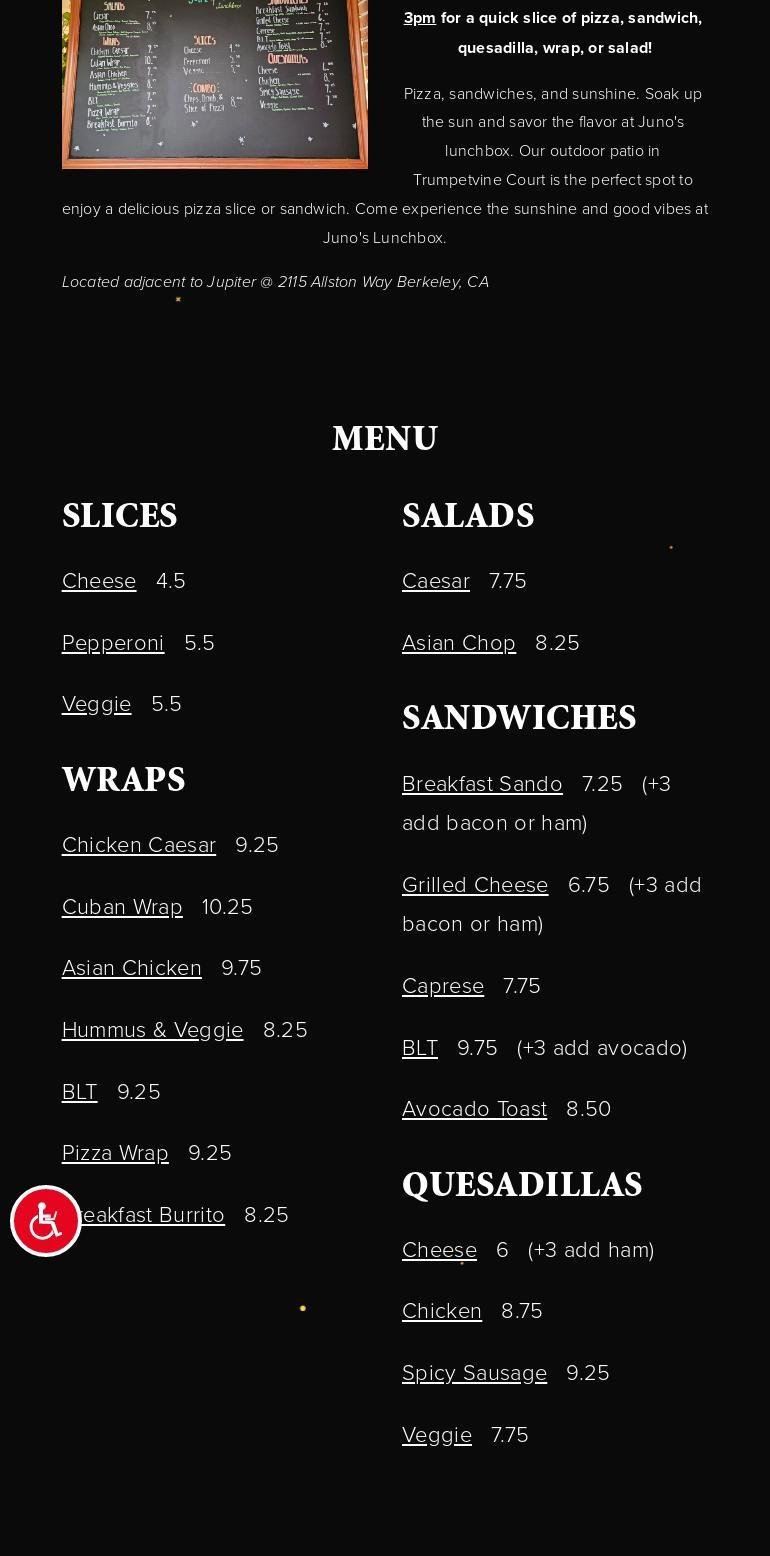Select the Spicy Sausage quesadilla
This screenshot has width=770, height=1556.
475,1373
